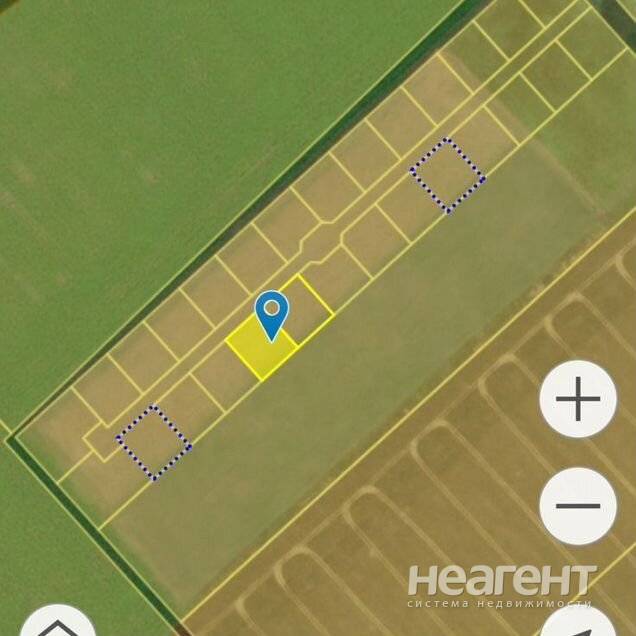Tap the blue location pin marker
636x636 pixels.
tap(271, 312)
